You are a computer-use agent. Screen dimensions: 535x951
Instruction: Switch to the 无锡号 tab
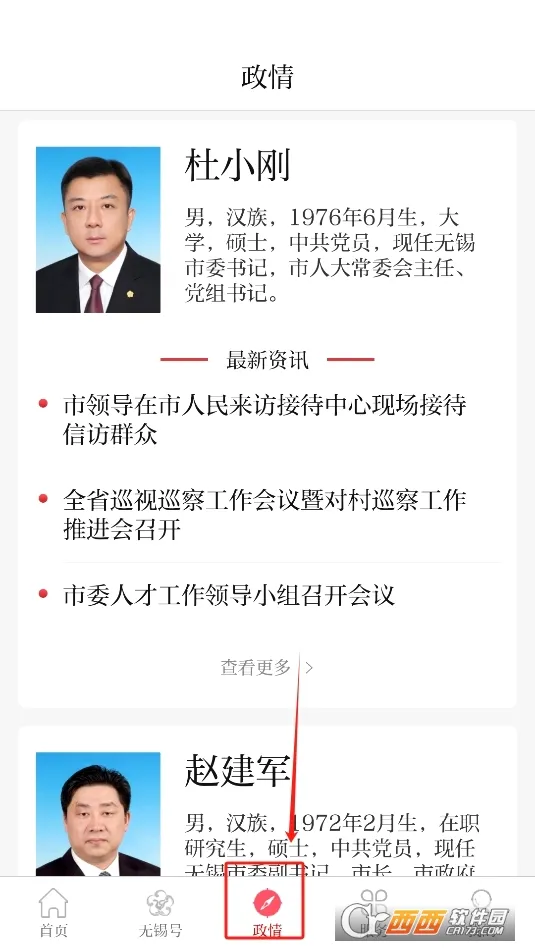point(160,913)
